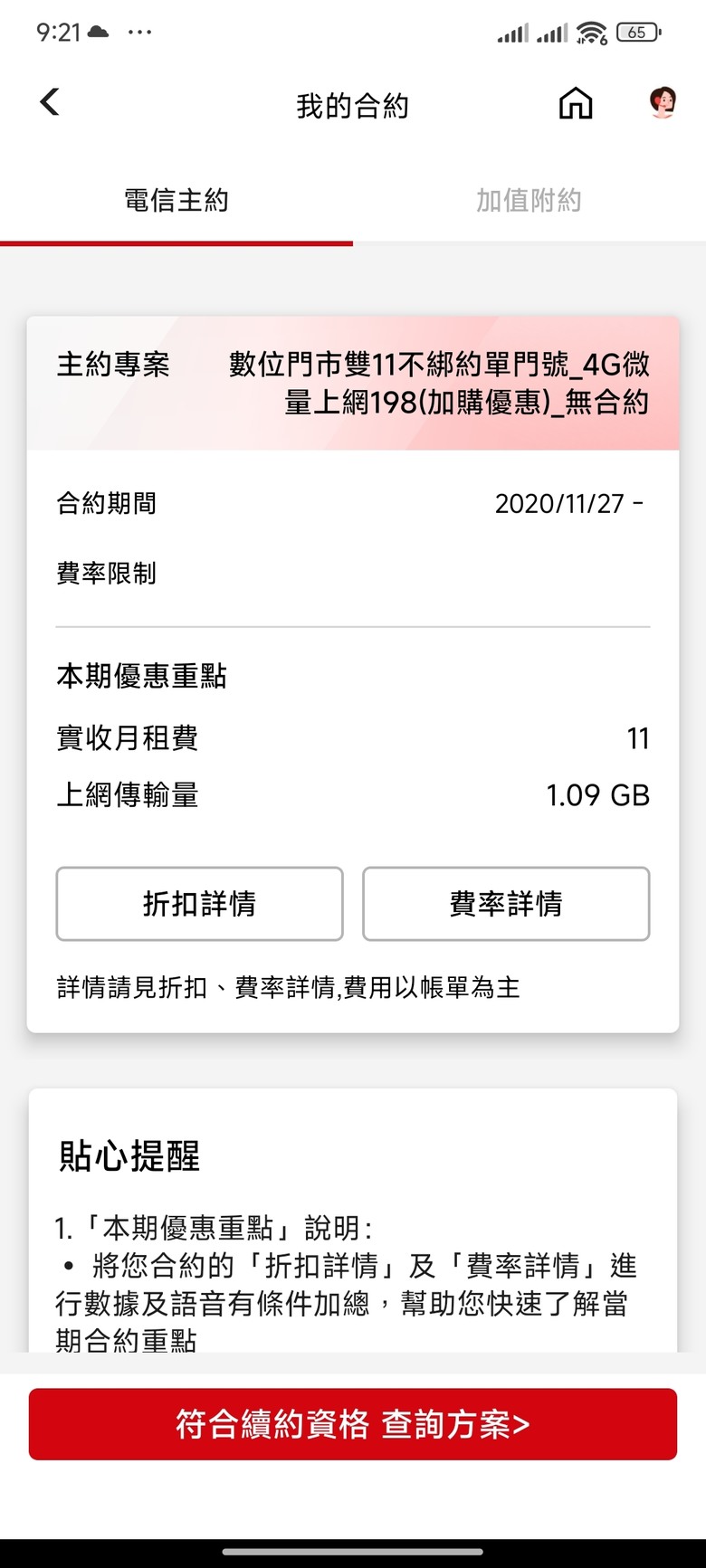Image resolution: width=706 pixels, height=1568 pixels.
Task: Open 費率詳情 rate details
Action: [x=506, y=904]
